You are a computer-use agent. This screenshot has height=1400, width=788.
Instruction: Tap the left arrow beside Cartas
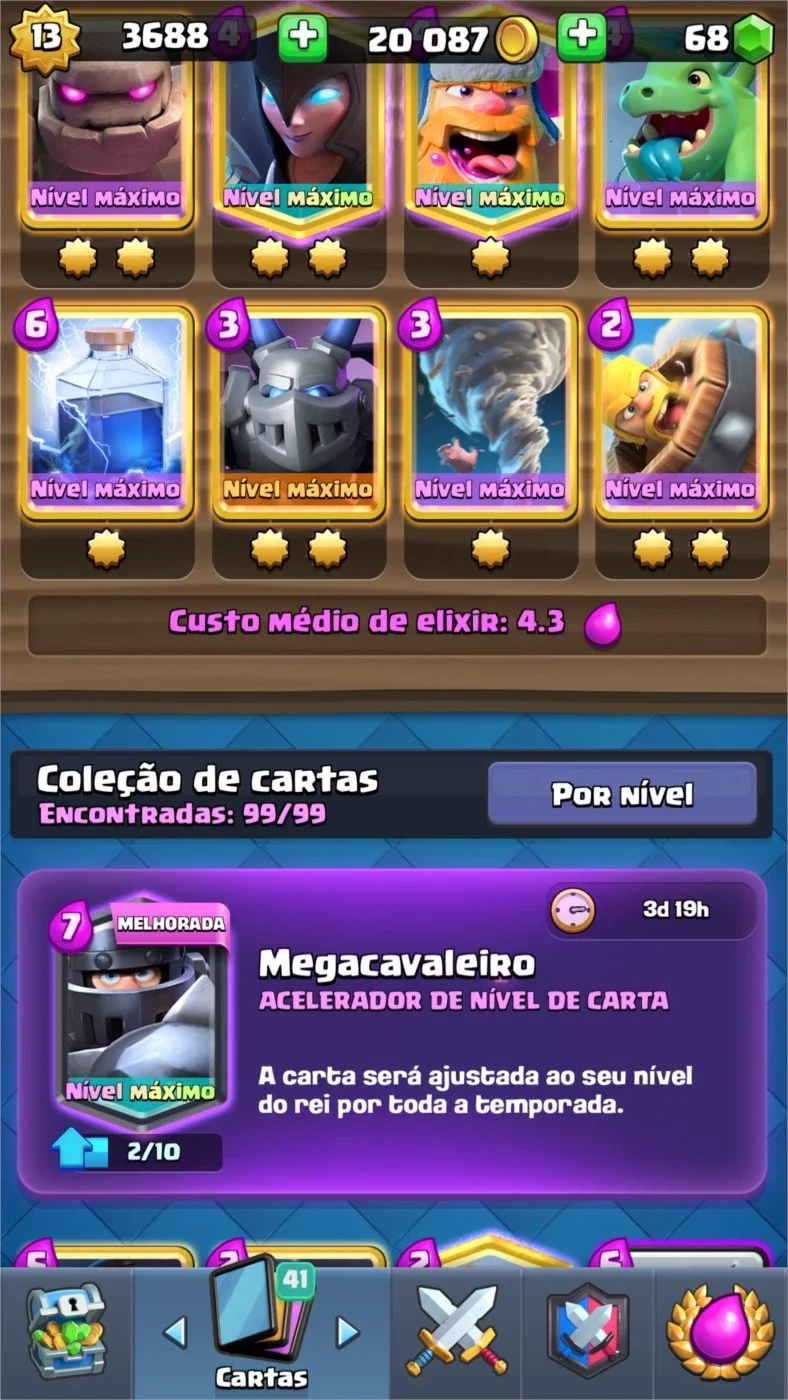[175, 1332]
